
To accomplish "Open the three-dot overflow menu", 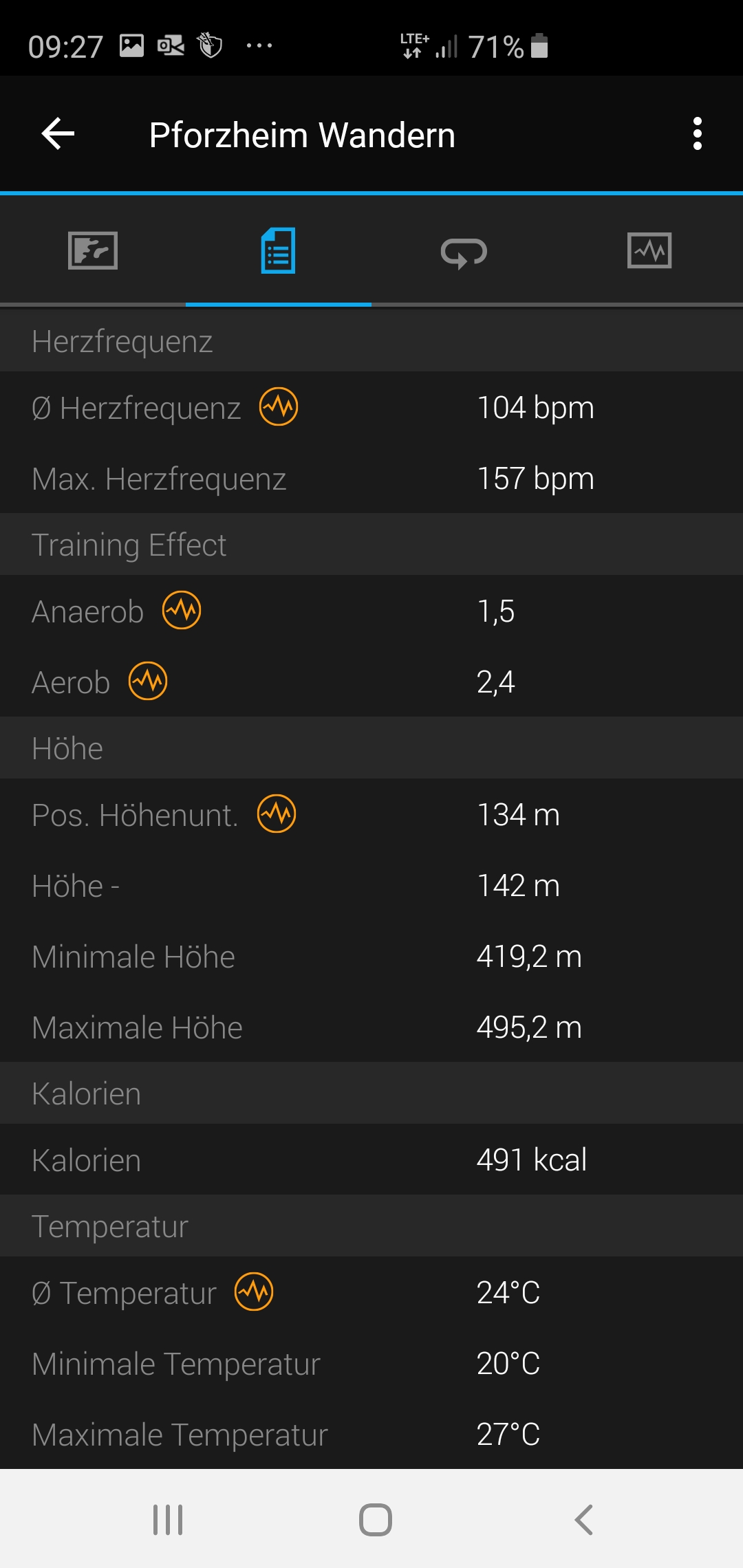I will (x=698, y=133).
